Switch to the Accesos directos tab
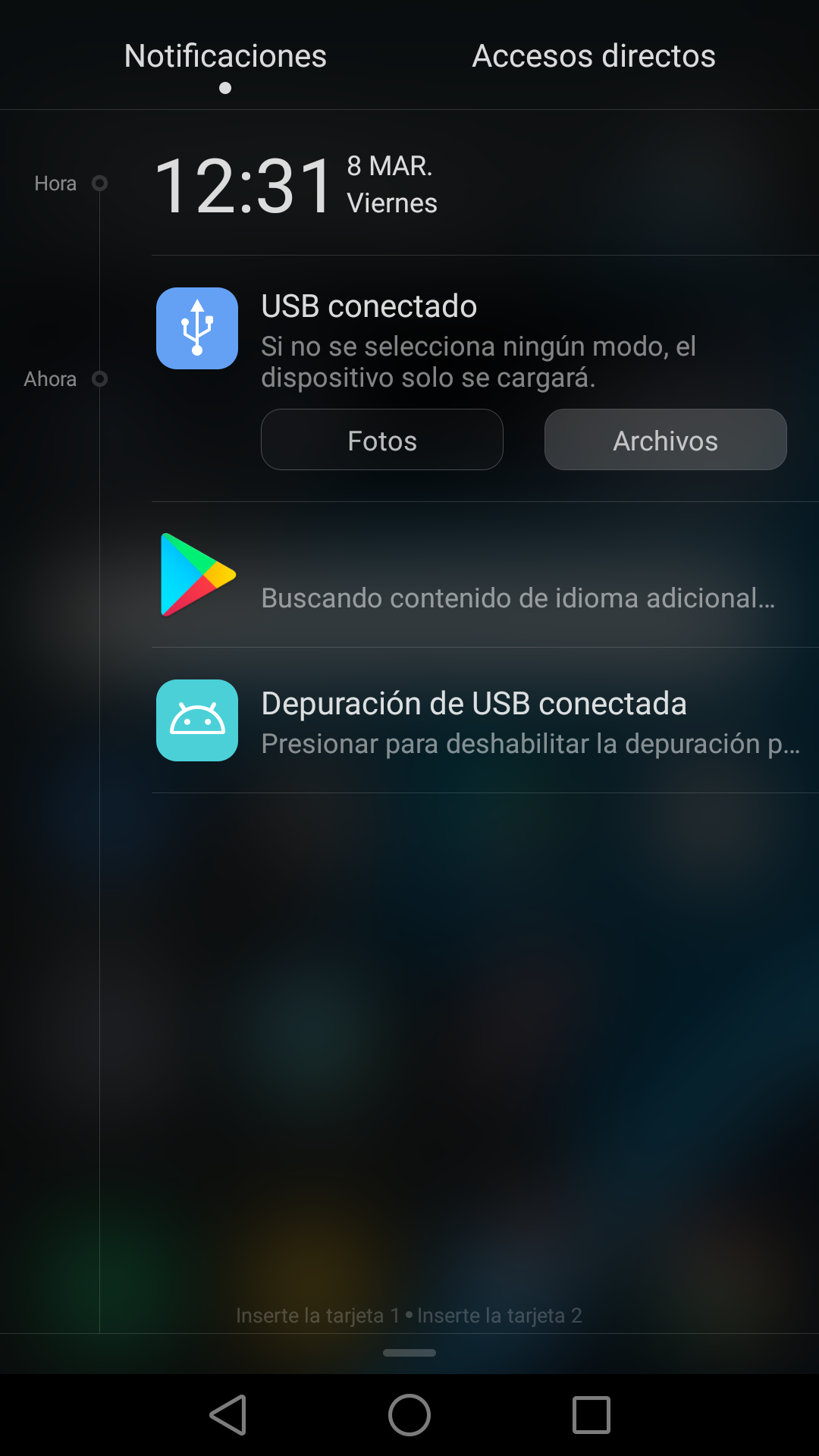Viewport: 819px width, 1456px height. [x=594, y=56]
